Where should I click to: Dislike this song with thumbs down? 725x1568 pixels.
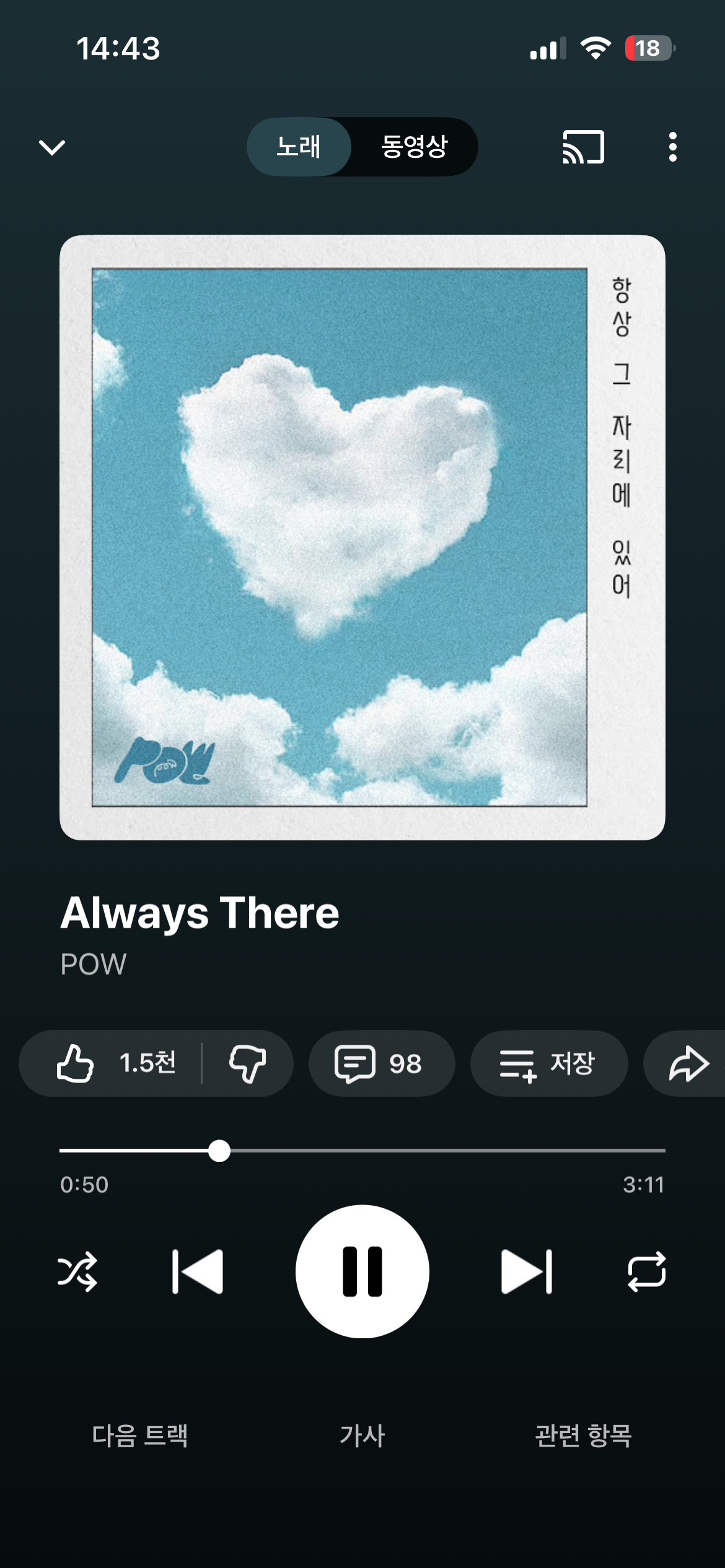248,1063
